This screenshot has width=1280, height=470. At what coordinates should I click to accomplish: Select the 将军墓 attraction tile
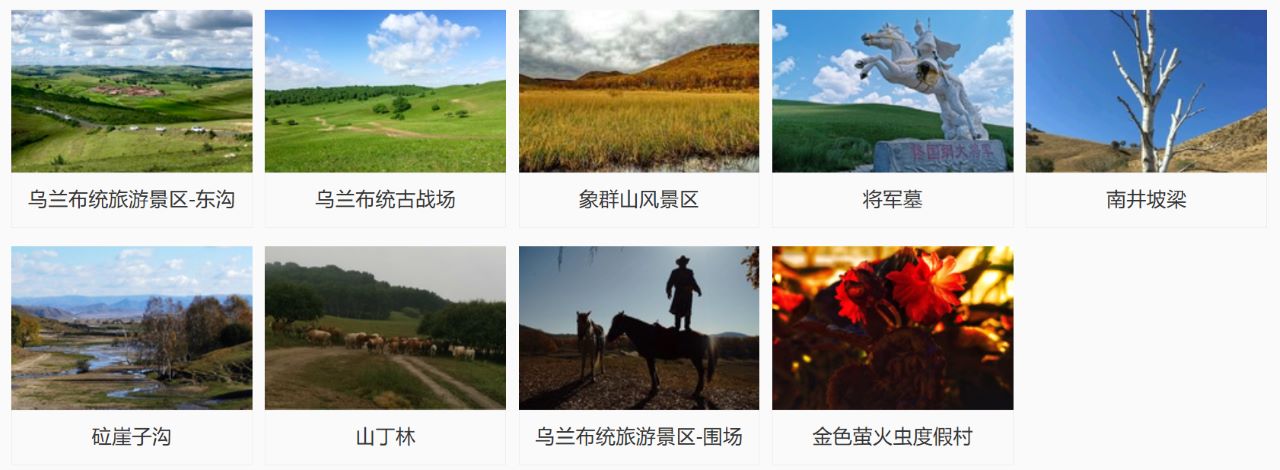892,118
